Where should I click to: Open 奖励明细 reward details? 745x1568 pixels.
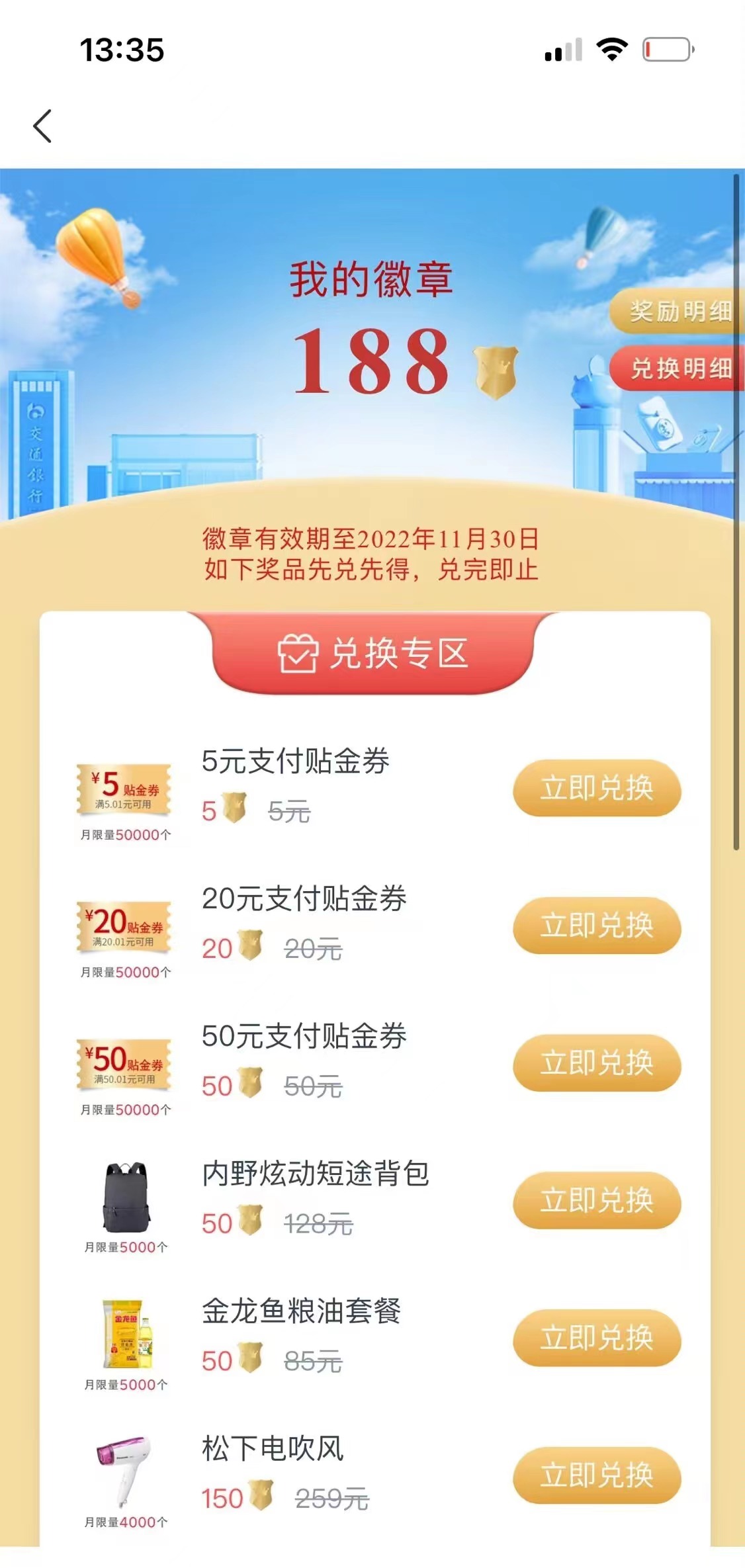[x=679, y=311]
